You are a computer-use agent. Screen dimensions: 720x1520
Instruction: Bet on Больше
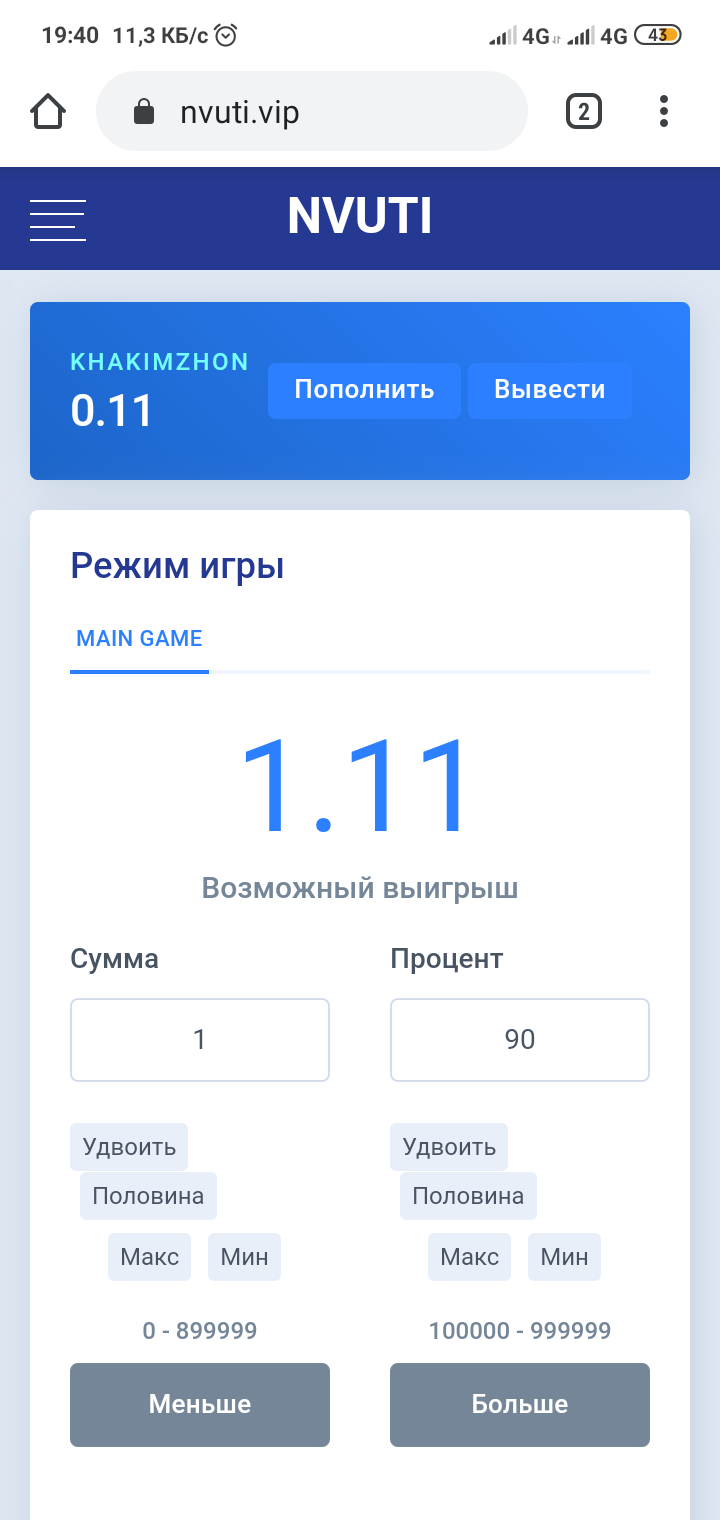coord(520,1404)
